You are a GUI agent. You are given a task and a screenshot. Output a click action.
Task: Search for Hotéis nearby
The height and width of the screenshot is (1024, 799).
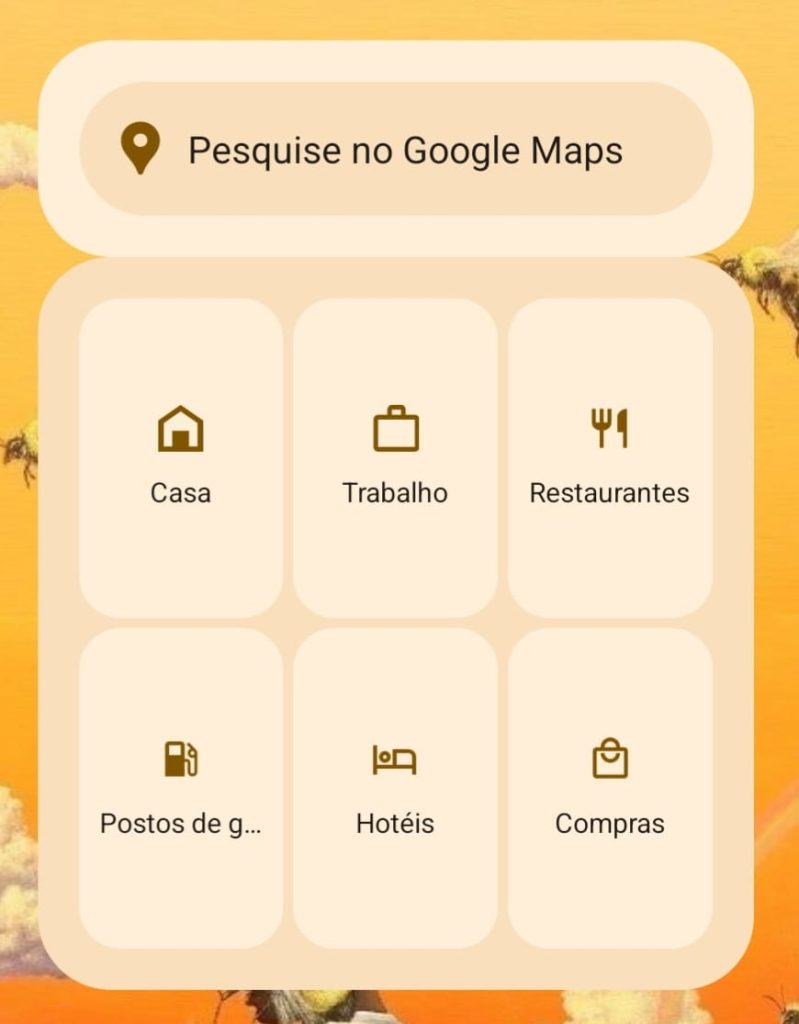(395, 785)
